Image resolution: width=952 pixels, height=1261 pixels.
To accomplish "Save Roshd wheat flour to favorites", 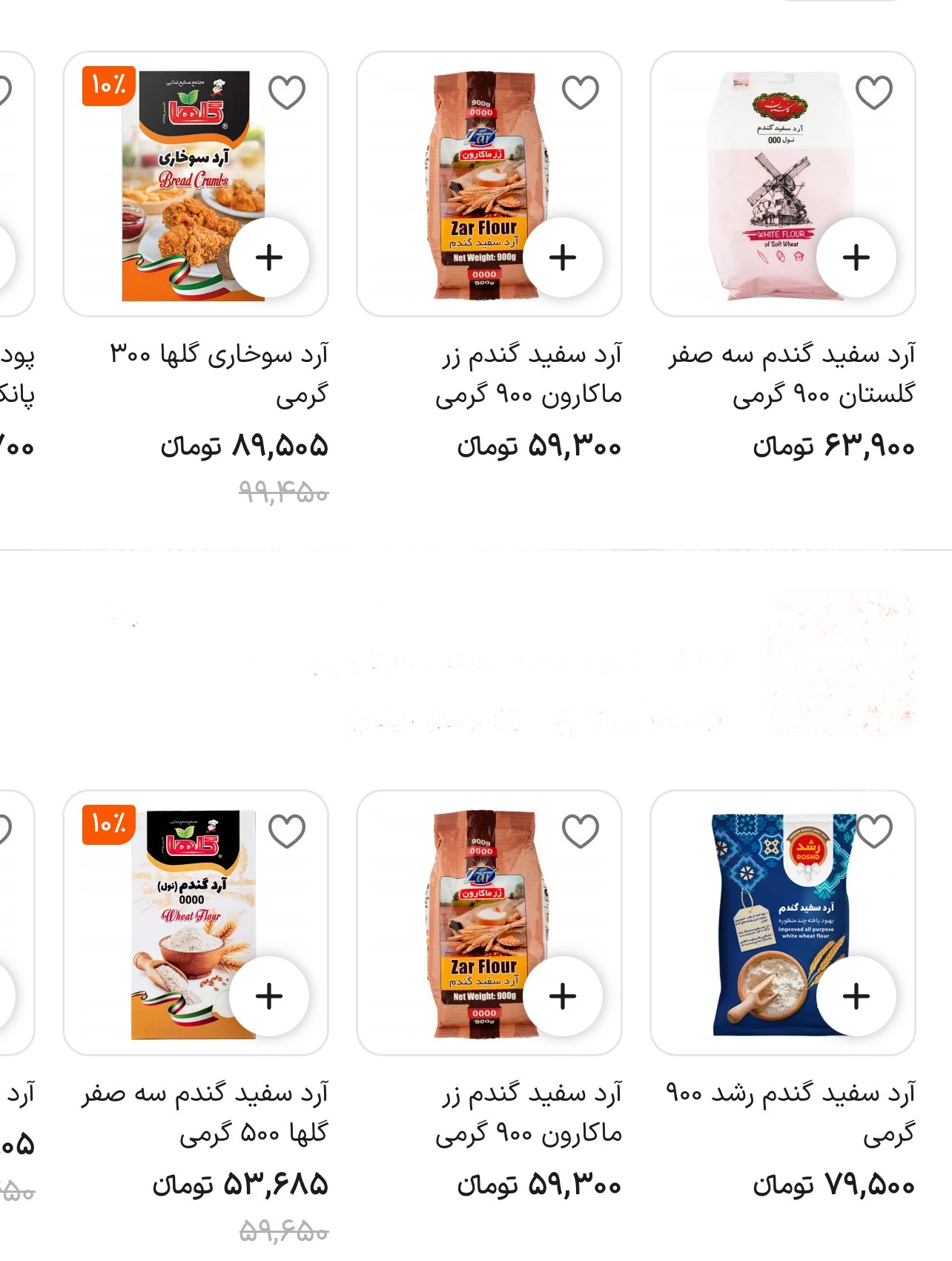I will coord(873,831).
